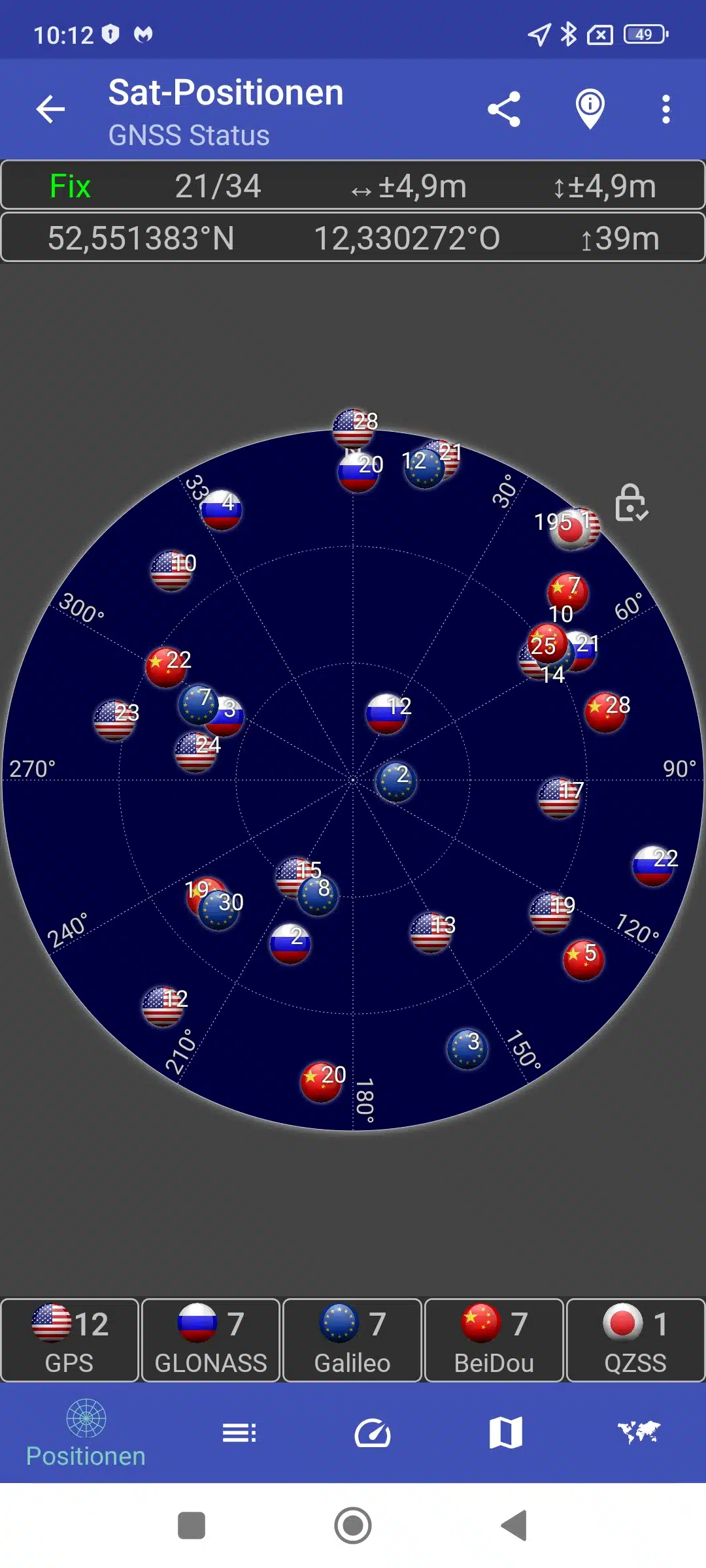Switch to the map tab
The height and width of the screenshot is (1568, 706).
click(506, 1433)
